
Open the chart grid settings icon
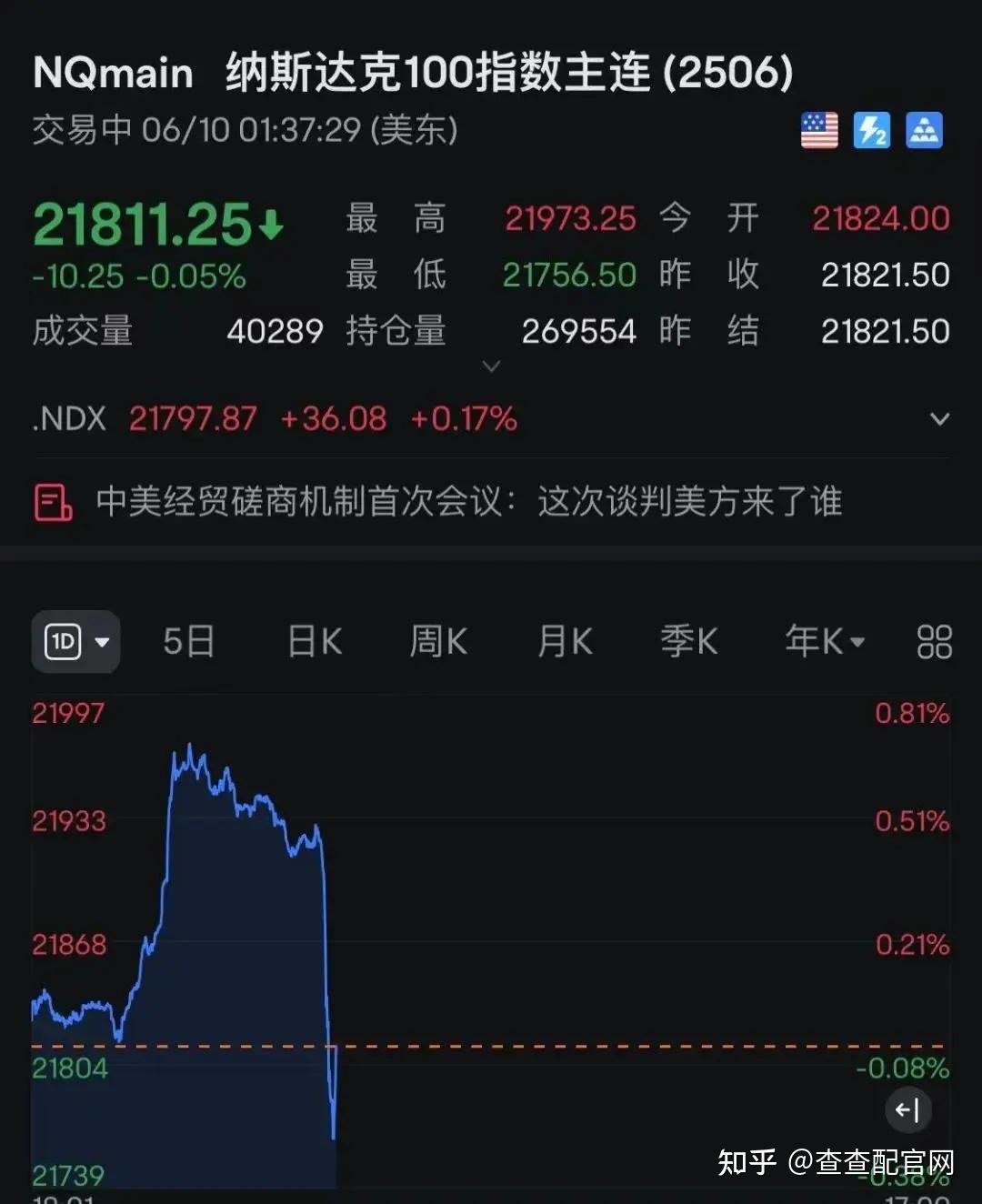(x=934, y=642)
